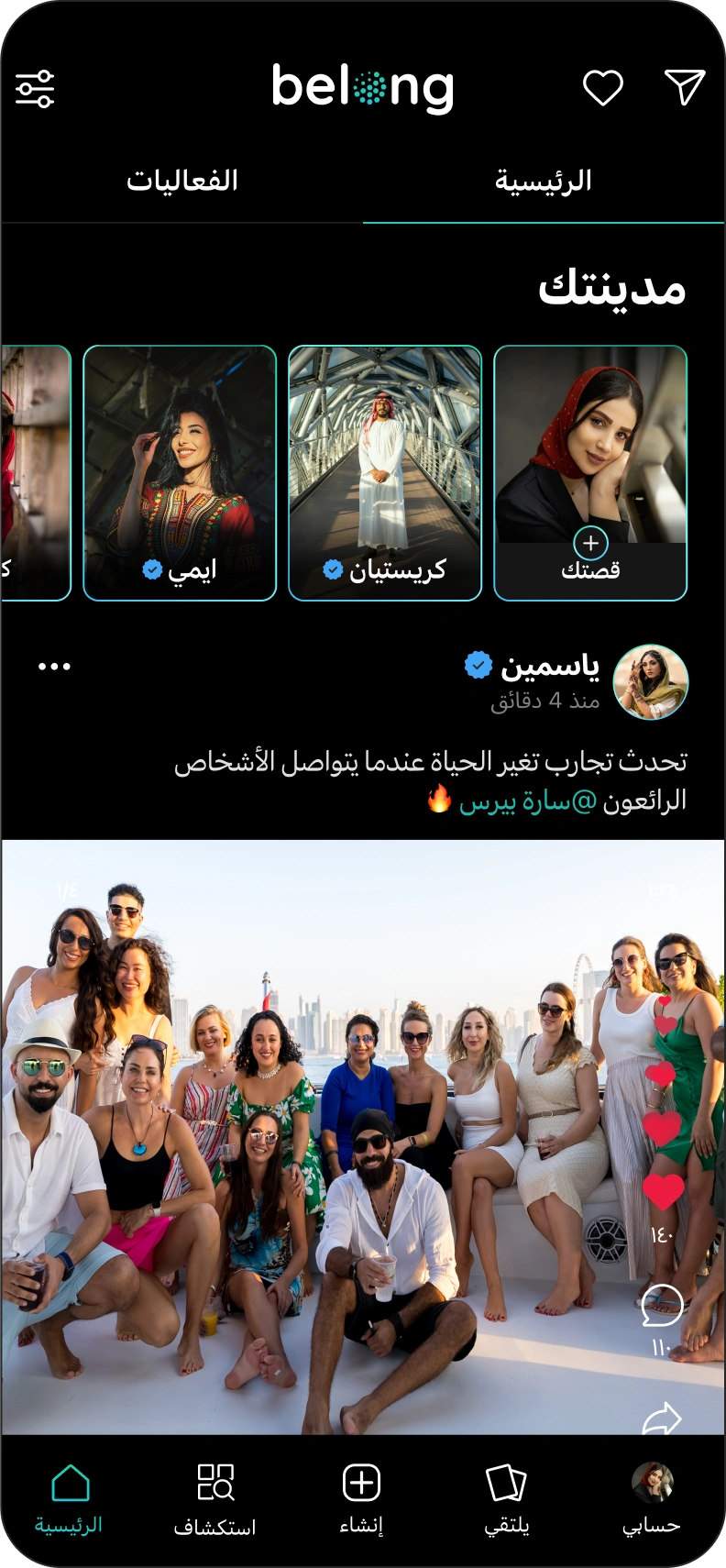Share ياسمين's post

[x=662, y=1419]
